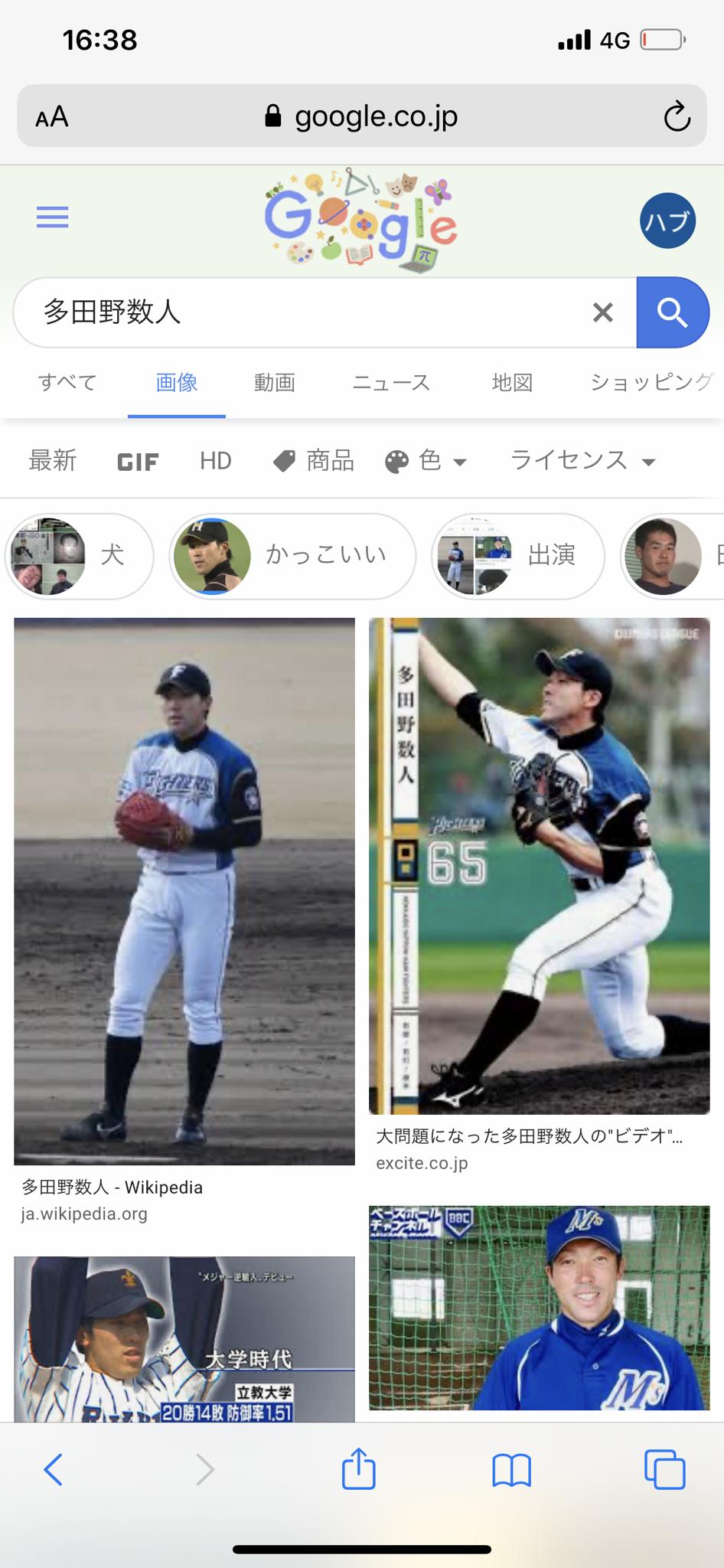Switch to the 地図 tab
The width and height of the screenshot is (724, 1568).
(x=512, y=382)
